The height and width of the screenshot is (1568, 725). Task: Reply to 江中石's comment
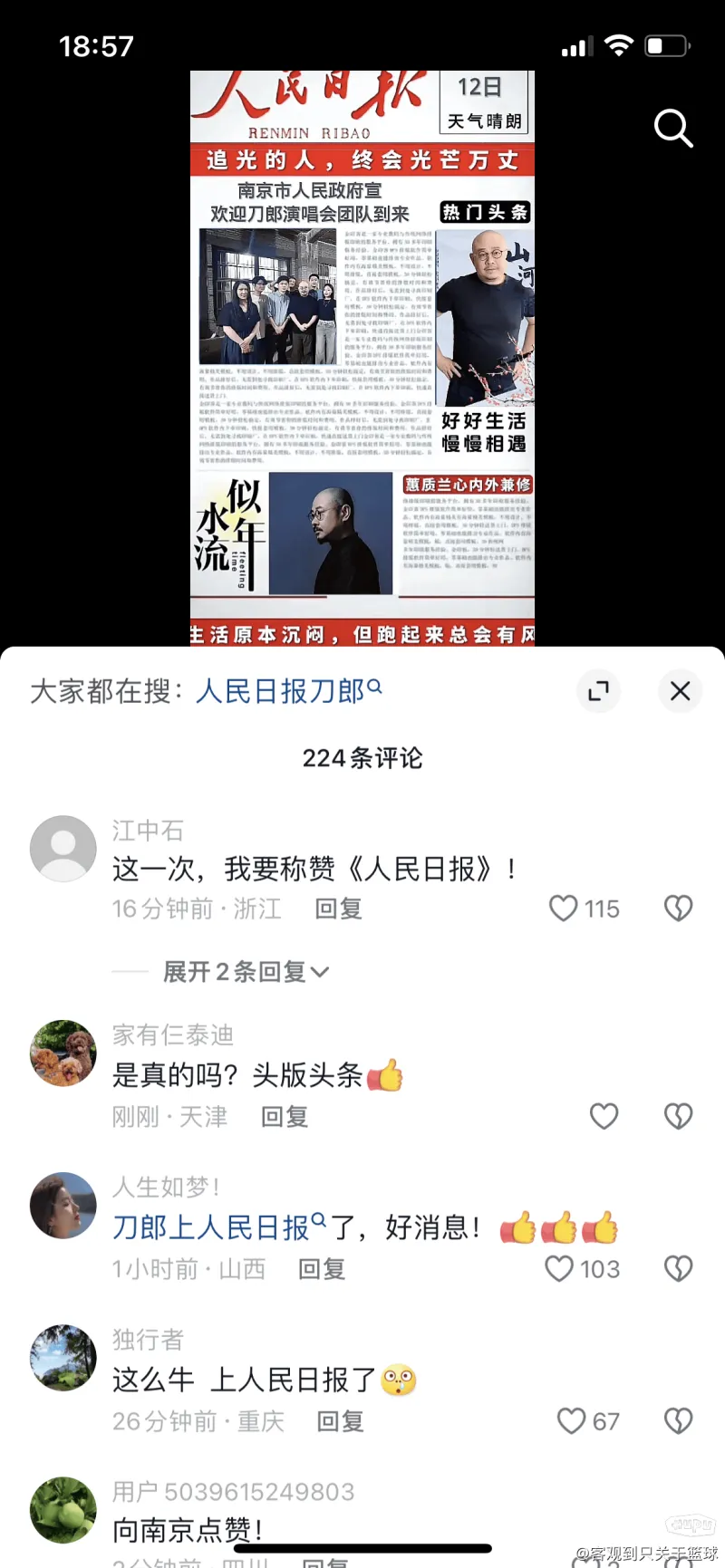[x=338, y=909]
